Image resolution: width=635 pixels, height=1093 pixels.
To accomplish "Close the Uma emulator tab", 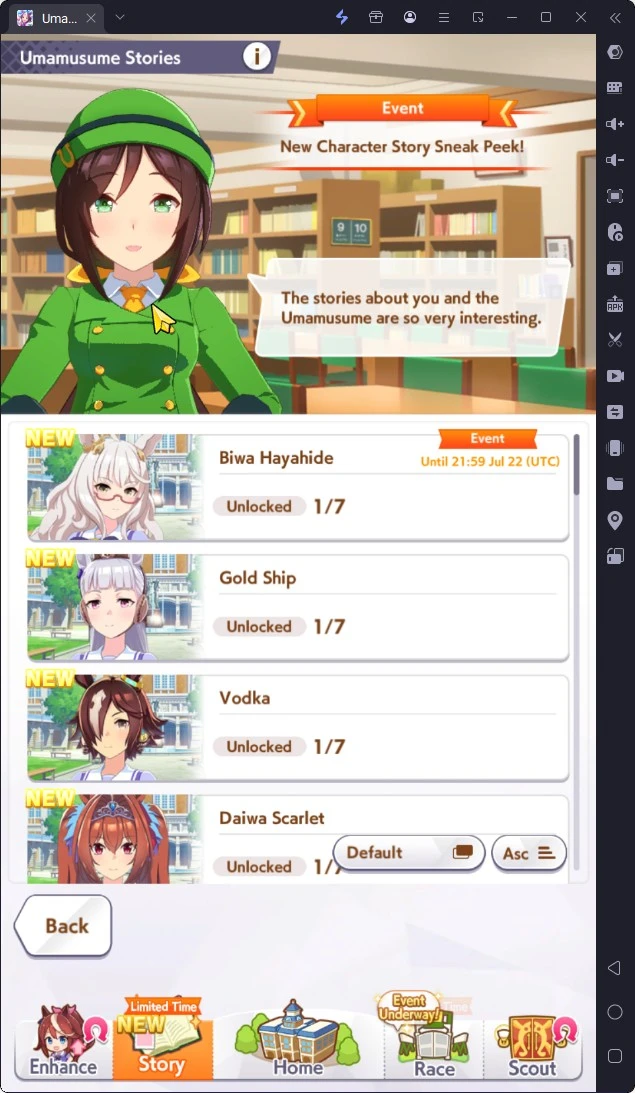I will tap(91, 18).
